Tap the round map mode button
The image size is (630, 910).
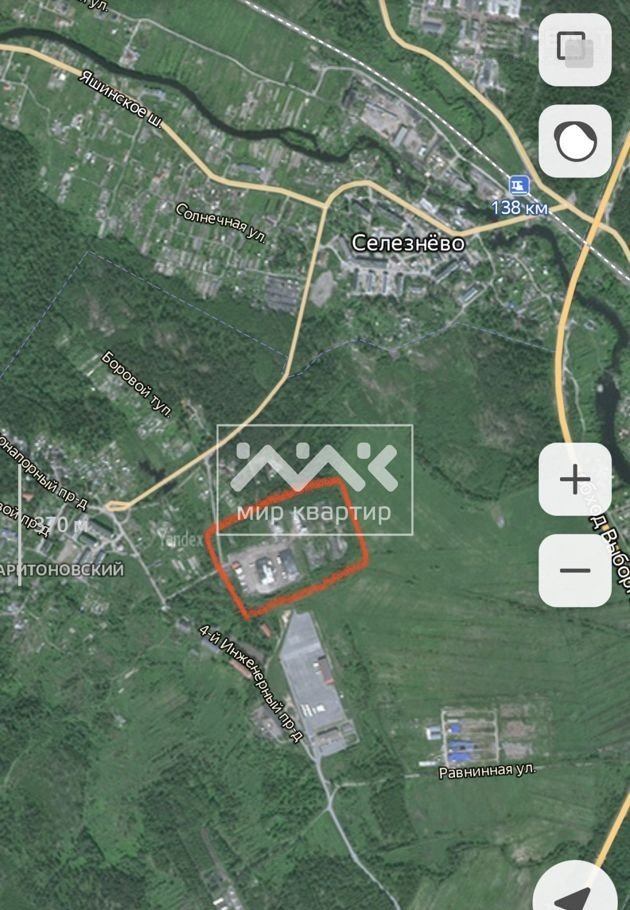(x=575, y=142)
